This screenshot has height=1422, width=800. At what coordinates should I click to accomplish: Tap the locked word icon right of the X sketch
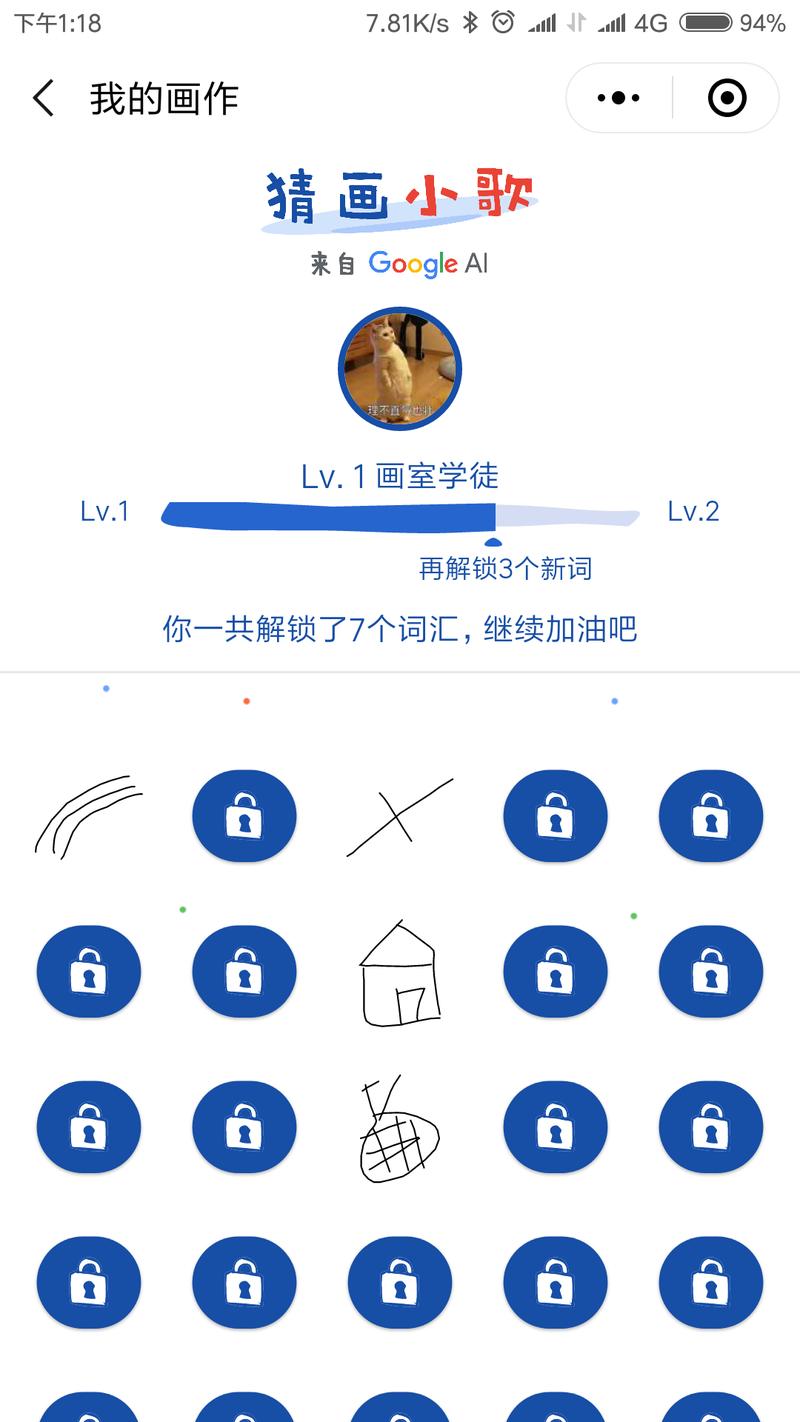pyautogui.click(x=555, y=816)
